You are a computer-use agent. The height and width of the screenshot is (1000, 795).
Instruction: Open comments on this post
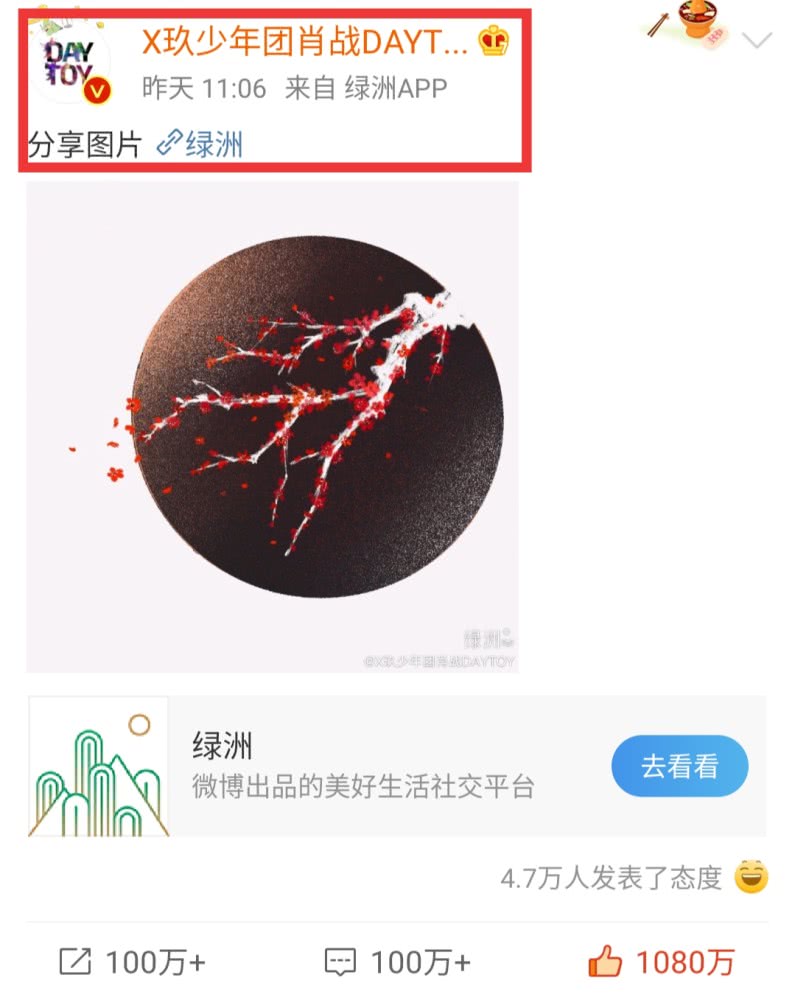(x=397, y=963)
